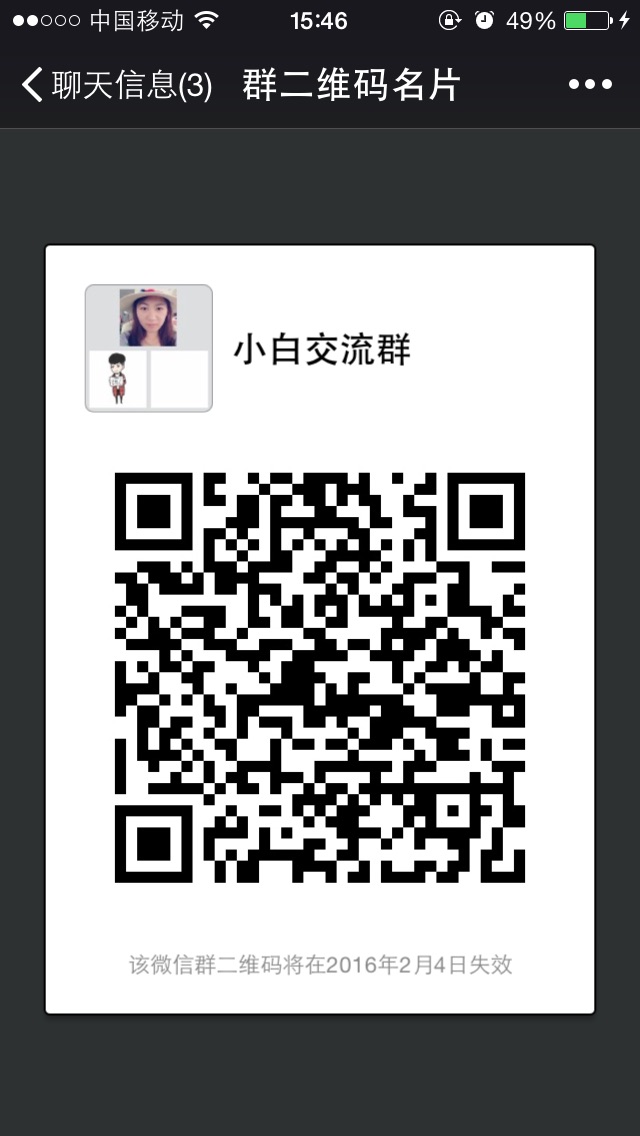This screenshot has width=640, height=1136.
Task: Go back to 聊天信息 chat info
Action: pos(115,86)
